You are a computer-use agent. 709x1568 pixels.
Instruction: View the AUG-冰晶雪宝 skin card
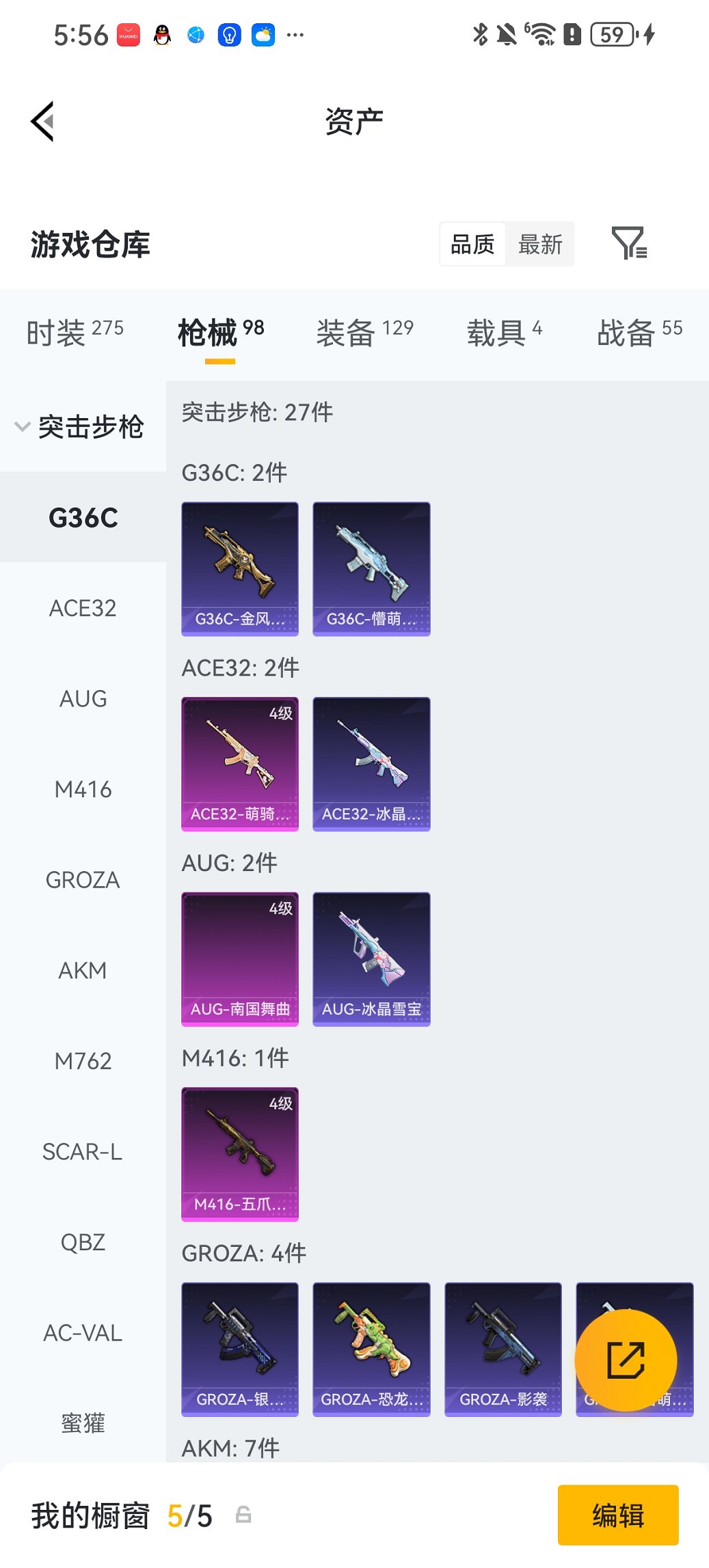tap(371, 959)
